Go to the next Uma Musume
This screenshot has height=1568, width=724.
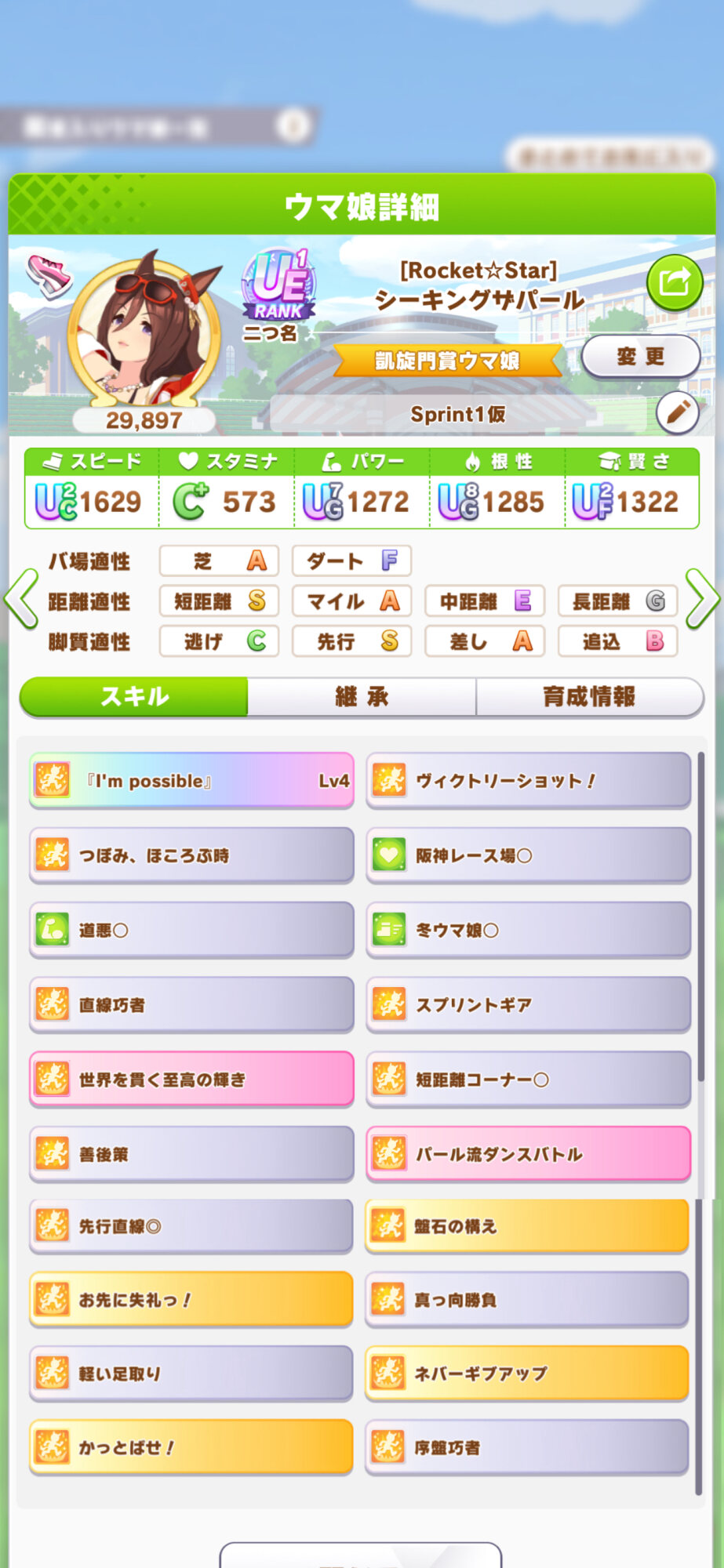(702, 600)
